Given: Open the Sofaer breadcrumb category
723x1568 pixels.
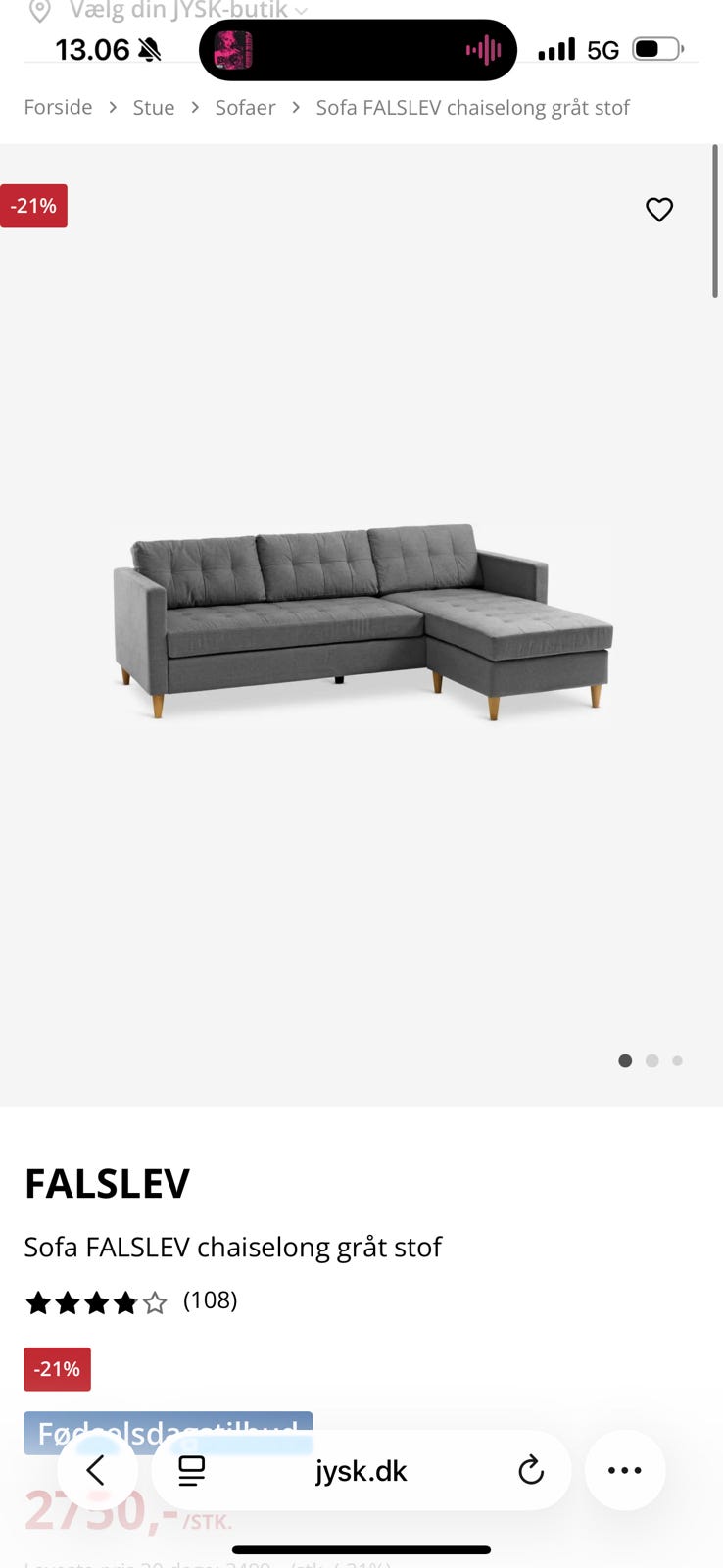Looking at the screenshot, I should (245, 108).
